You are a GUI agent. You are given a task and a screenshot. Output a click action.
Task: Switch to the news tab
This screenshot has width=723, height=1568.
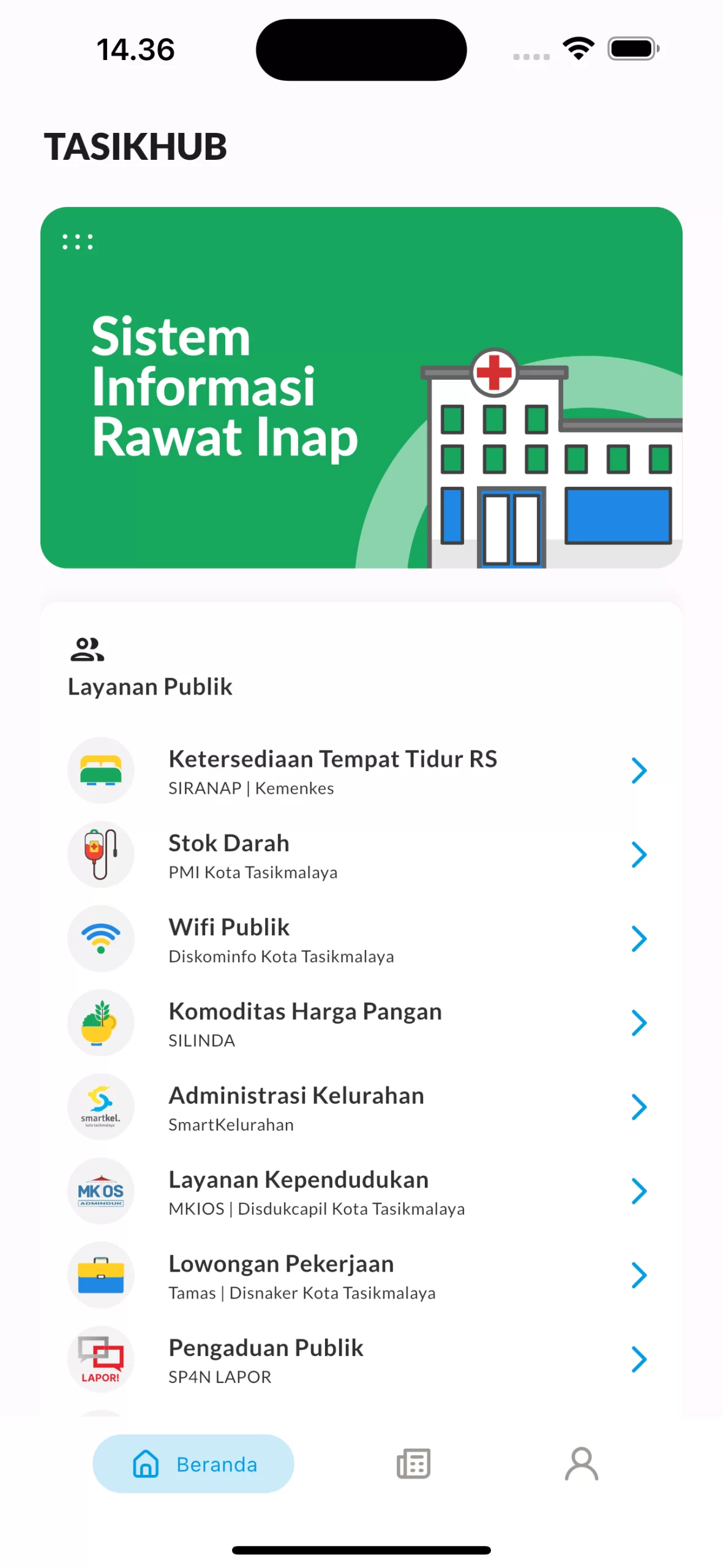coord(413,1464)
